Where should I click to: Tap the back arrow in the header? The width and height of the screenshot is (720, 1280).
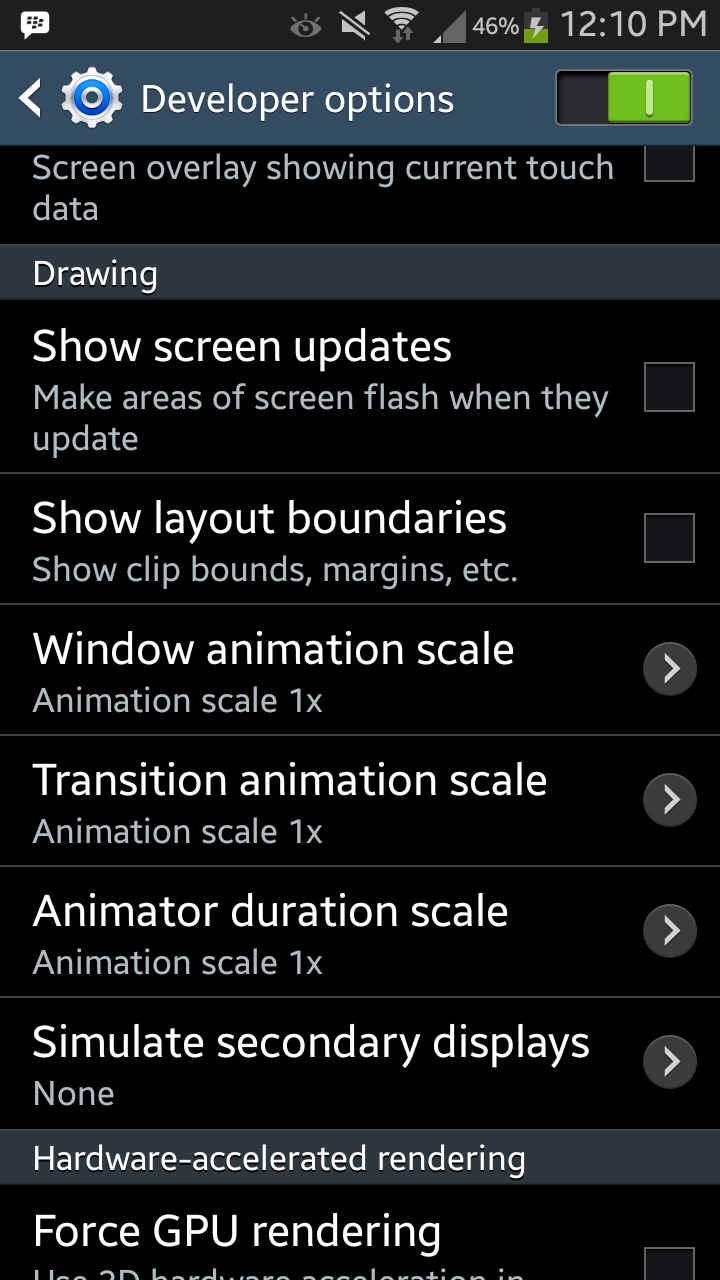(x=29, y=97)
